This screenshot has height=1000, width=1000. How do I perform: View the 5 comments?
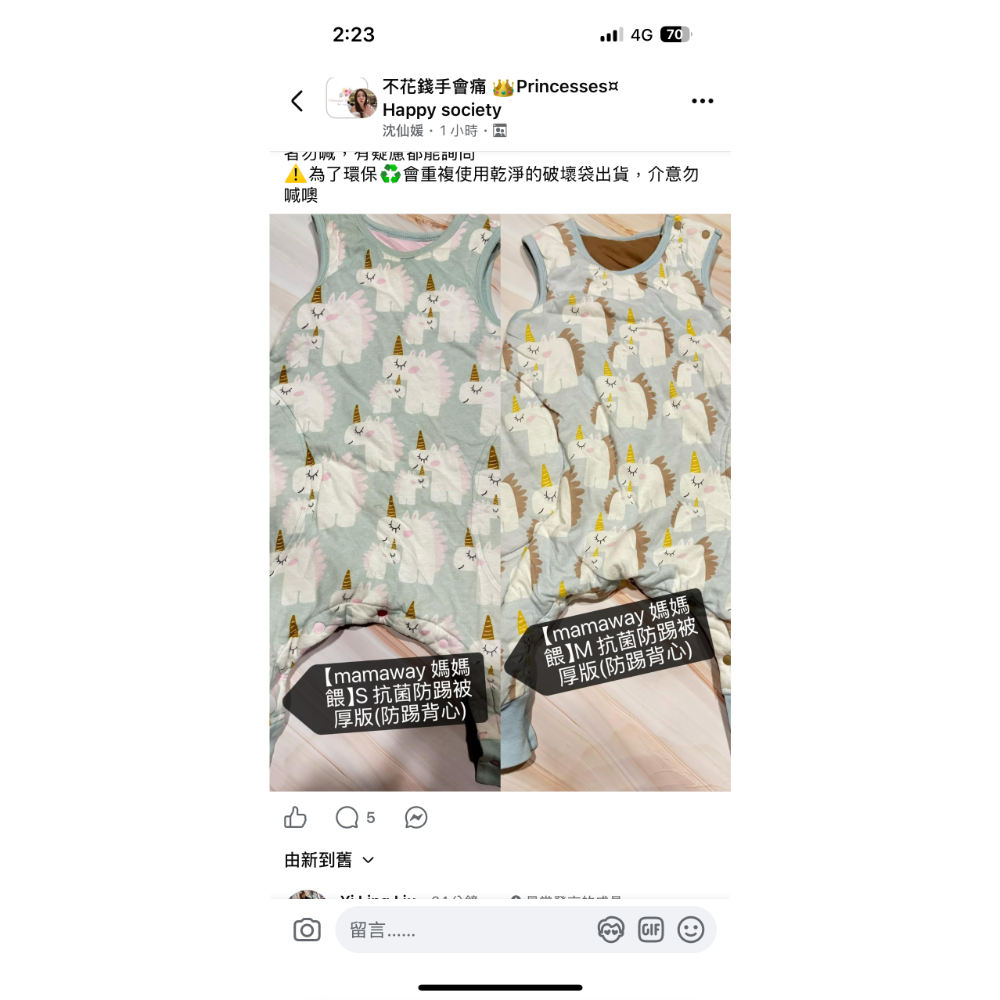355,818
